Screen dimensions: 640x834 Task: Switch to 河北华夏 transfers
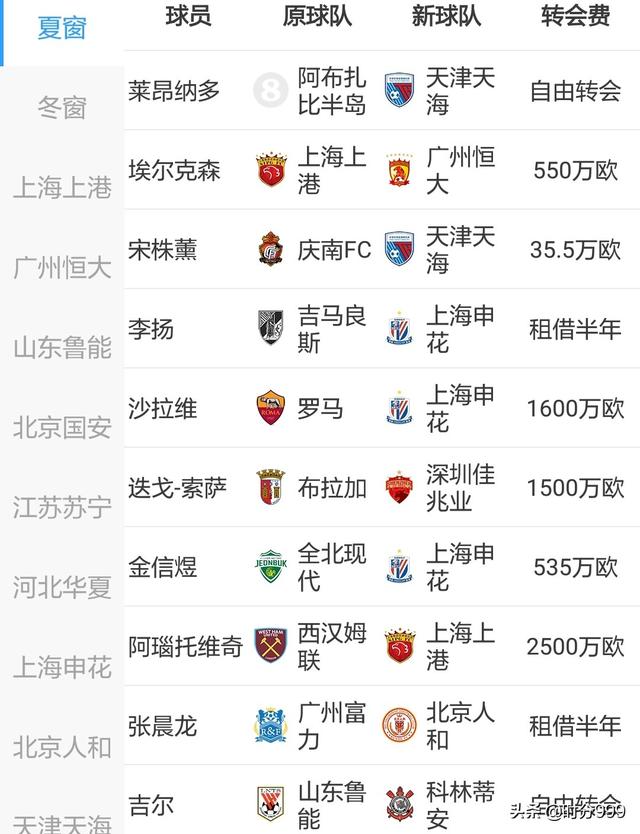click(62, 587)
